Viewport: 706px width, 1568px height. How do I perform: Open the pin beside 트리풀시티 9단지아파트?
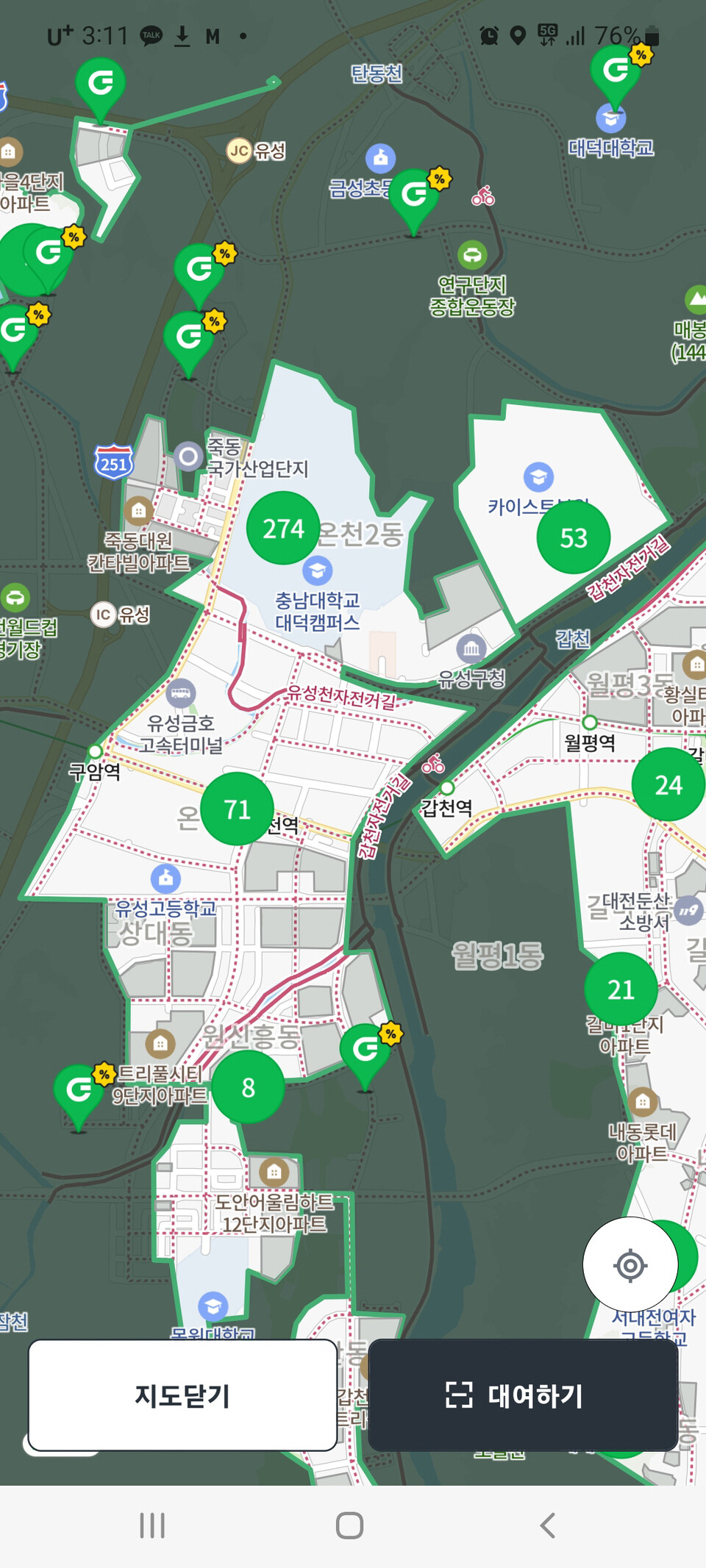tap(79, 1090)
